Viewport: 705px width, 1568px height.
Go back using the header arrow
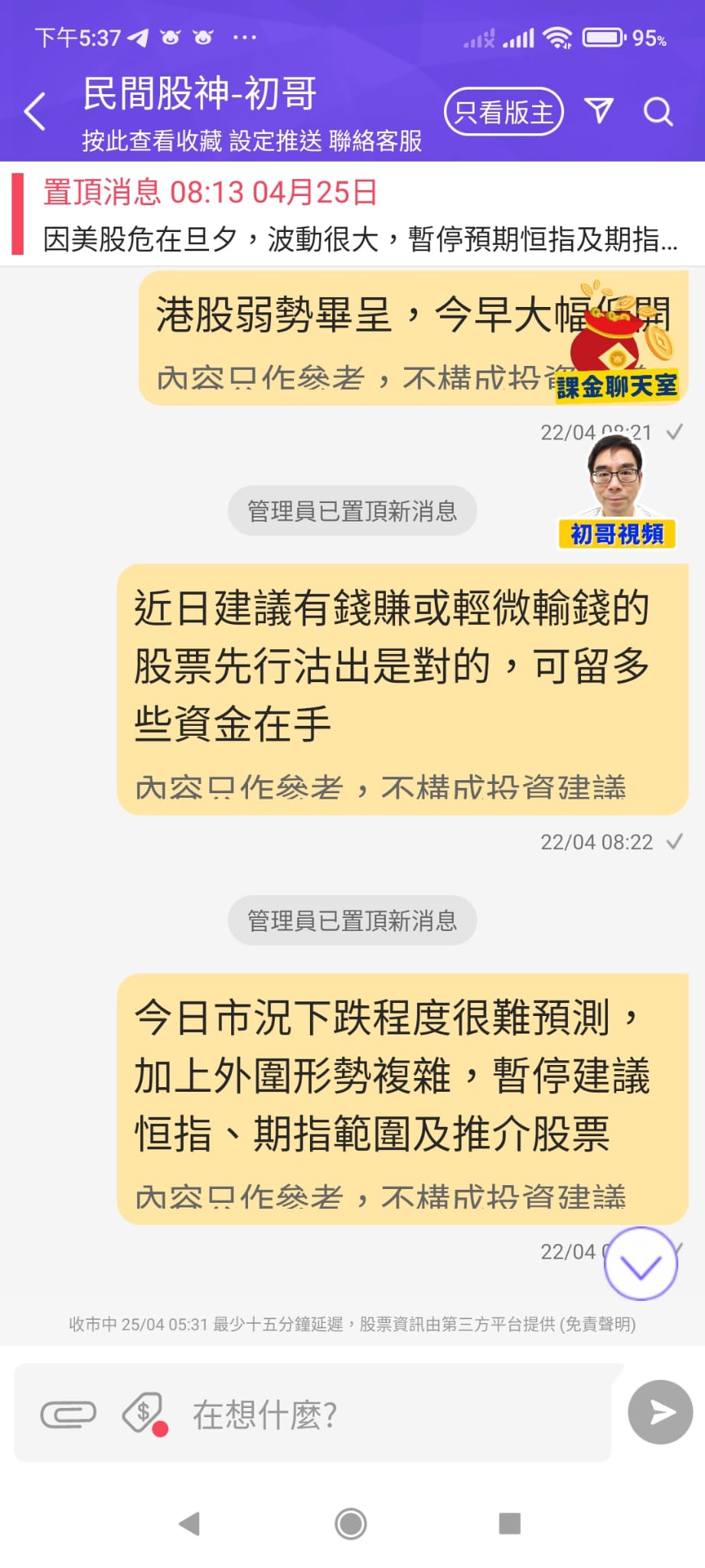point(35,112)
